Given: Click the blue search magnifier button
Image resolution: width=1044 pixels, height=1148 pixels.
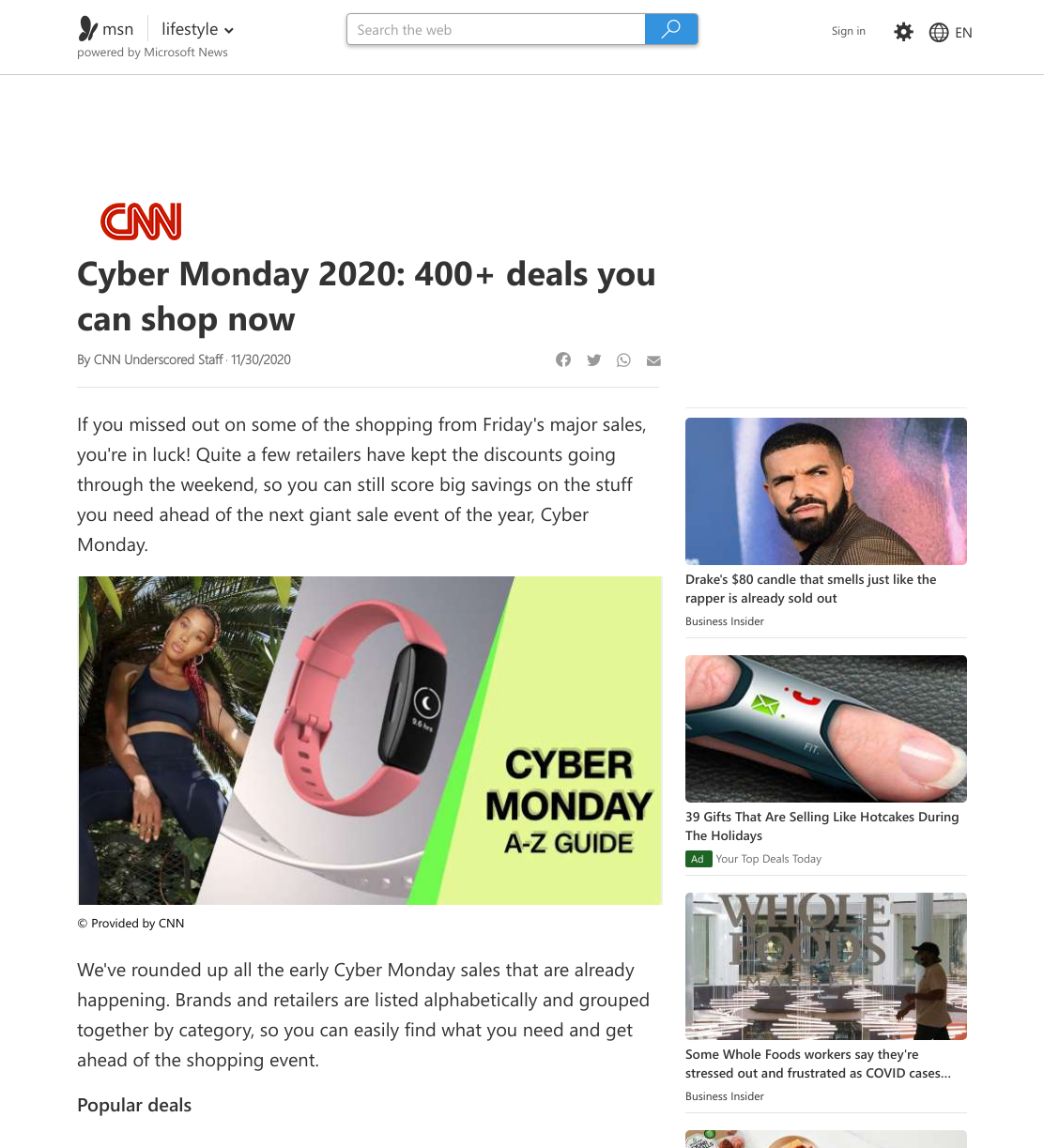Looking at the screenshot, I should coord(671,29).
